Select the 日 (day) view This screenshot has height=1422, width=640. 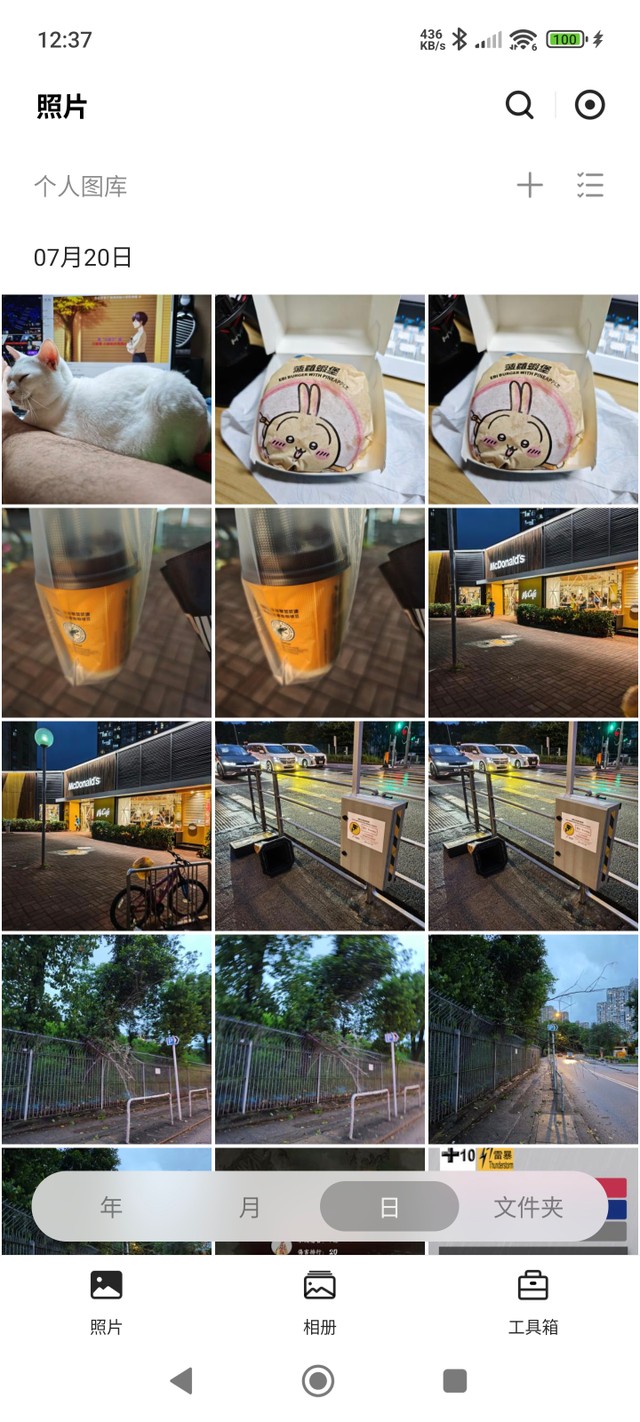click(389, 1207)
